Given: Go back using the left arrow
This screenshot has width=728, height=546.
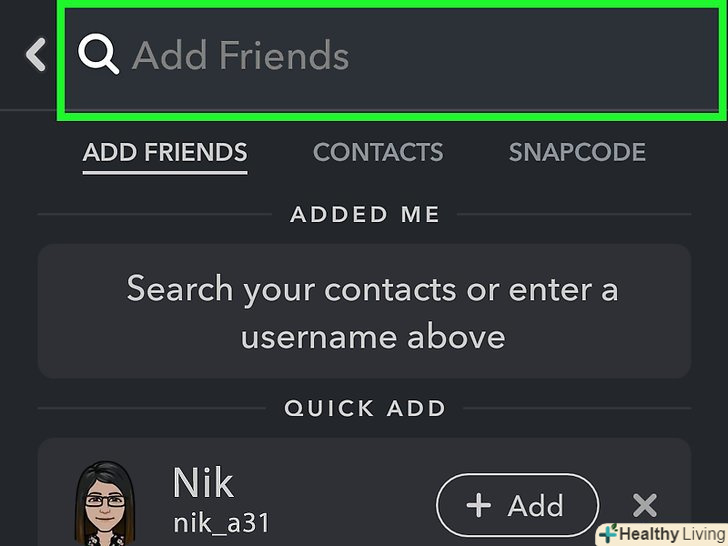Looking at the screenshot, I should coord(36,55).
